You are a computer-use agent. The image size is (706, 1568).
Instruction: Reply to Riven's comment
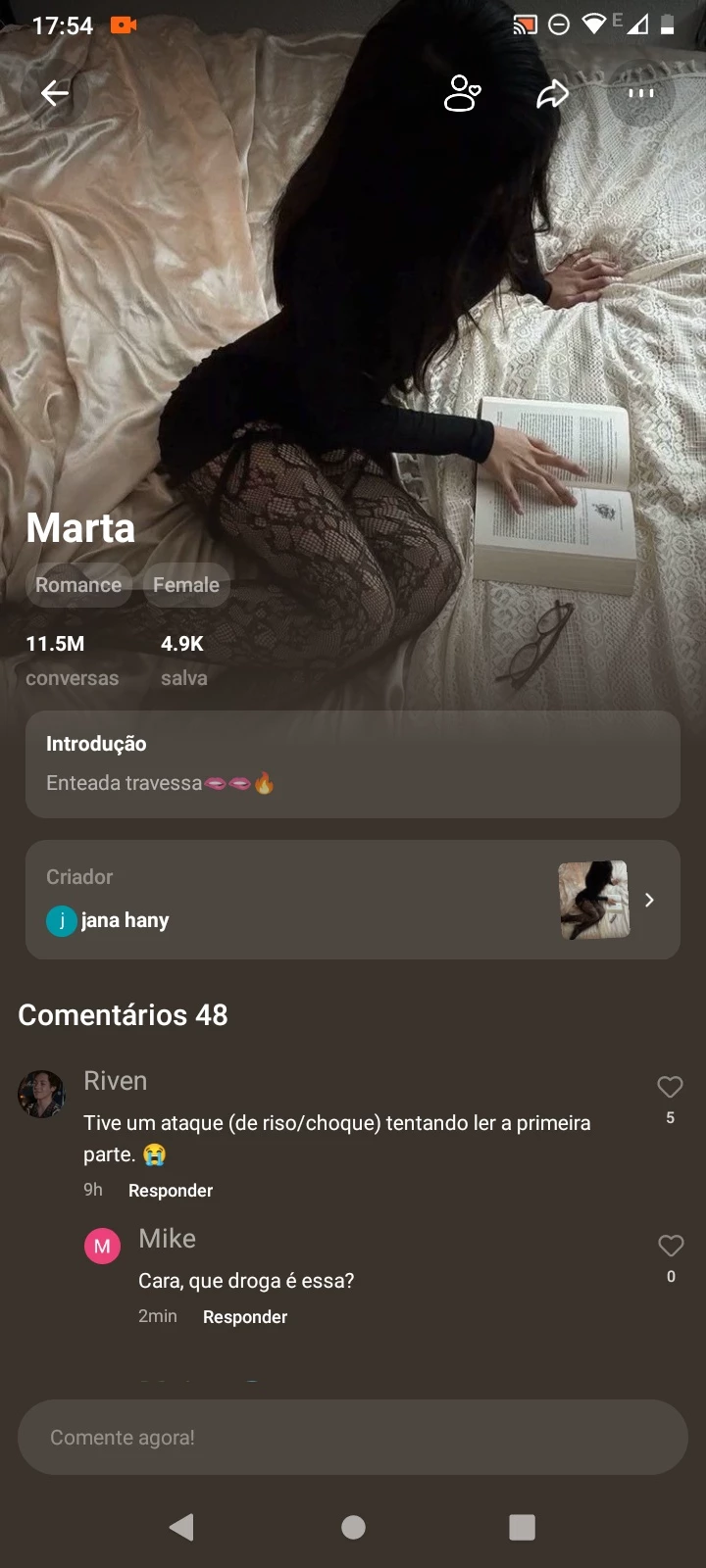[171, 1191]
